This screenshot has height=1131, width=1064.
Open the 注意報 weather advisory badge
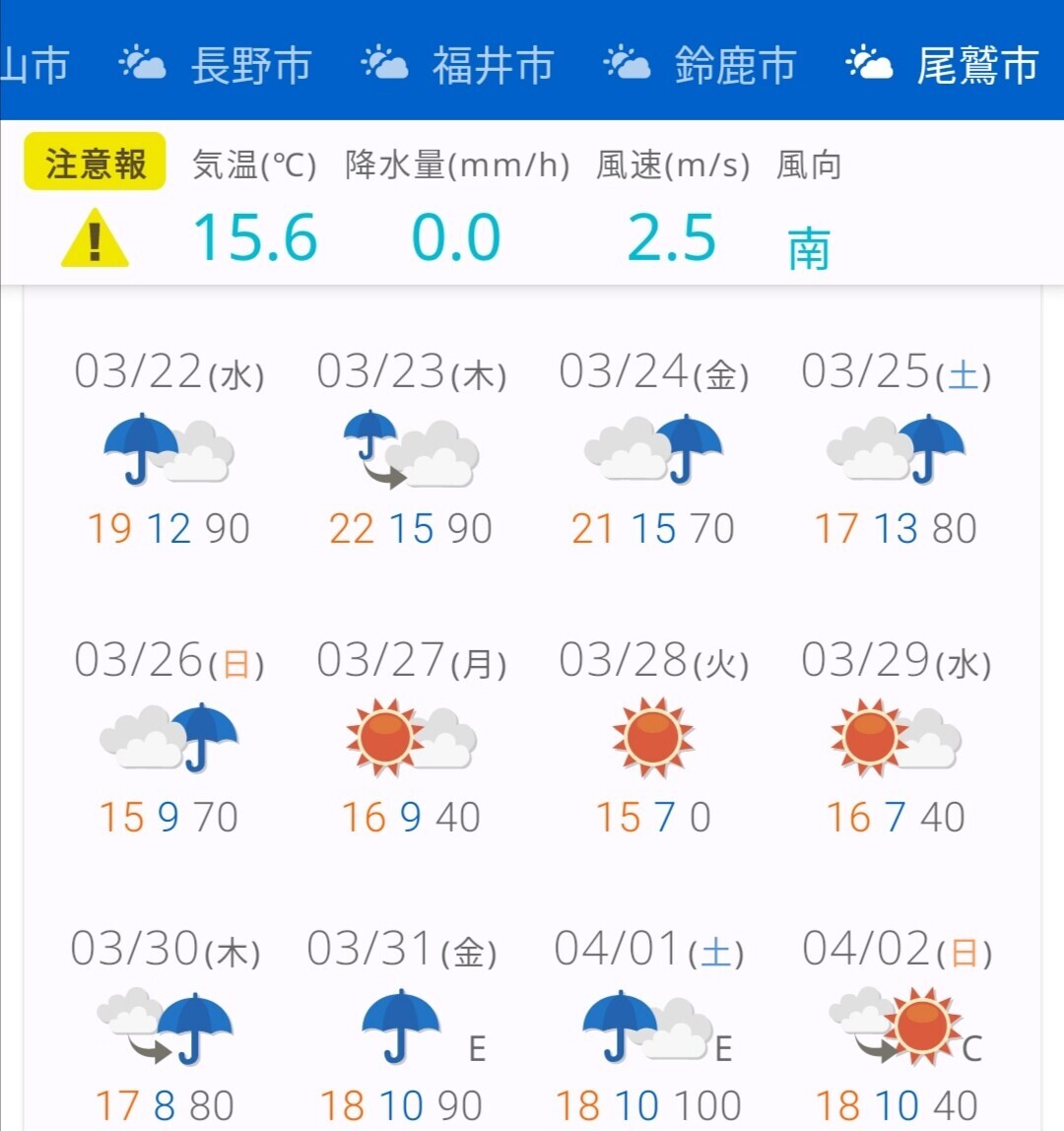pyautogui.click(x=95, y=164)
